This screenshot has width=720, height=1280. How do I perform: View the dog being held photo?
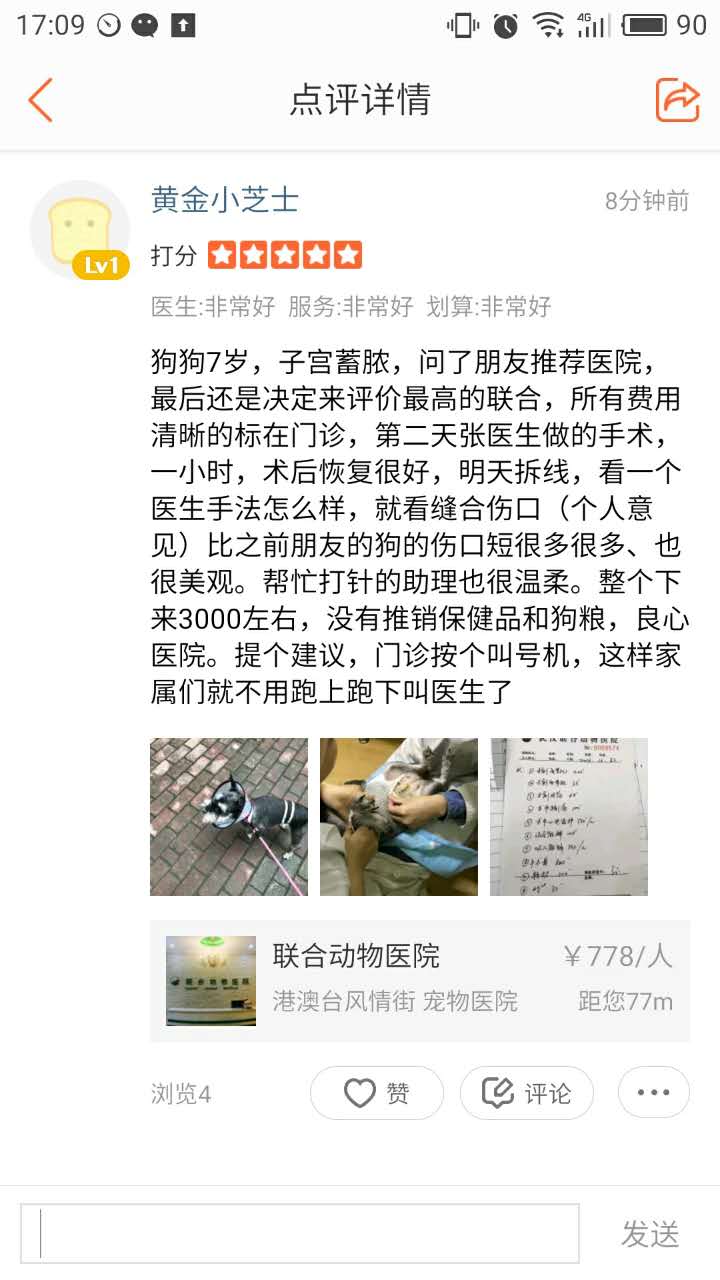(399, 816)
